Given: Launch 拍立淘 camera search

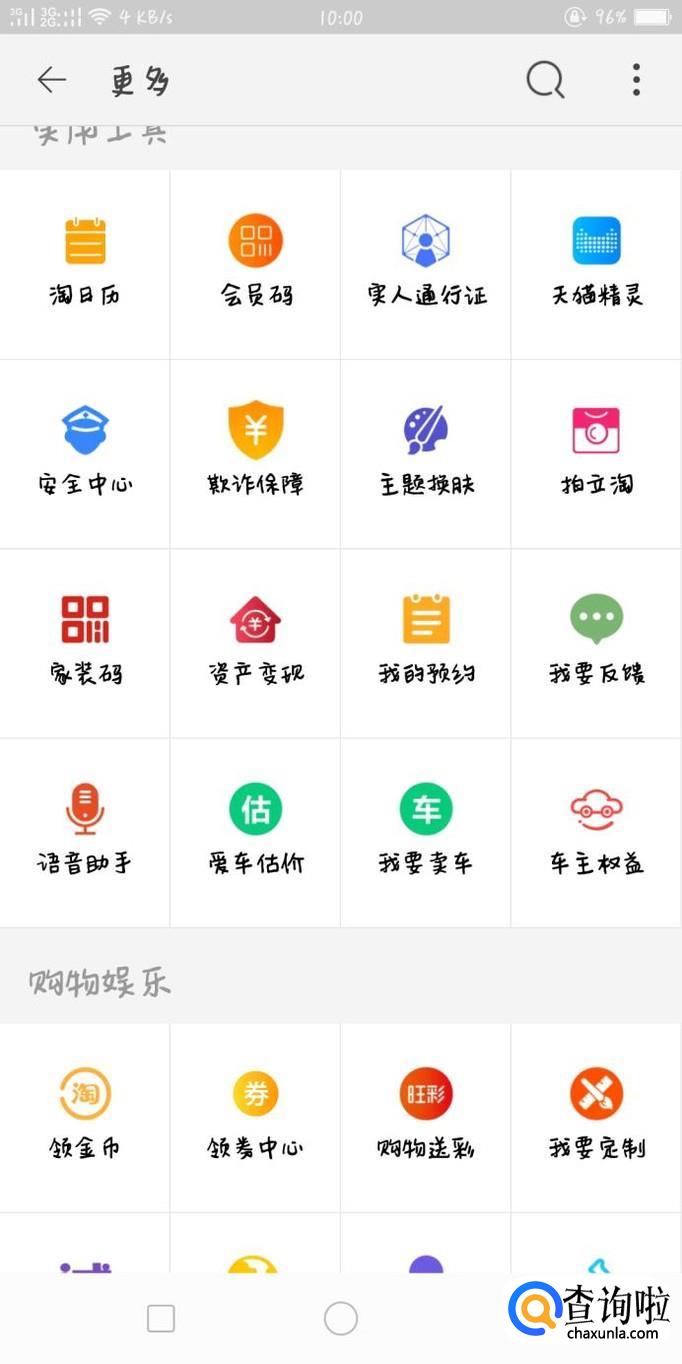Looking at the screenshot, I should click(597, 452).
